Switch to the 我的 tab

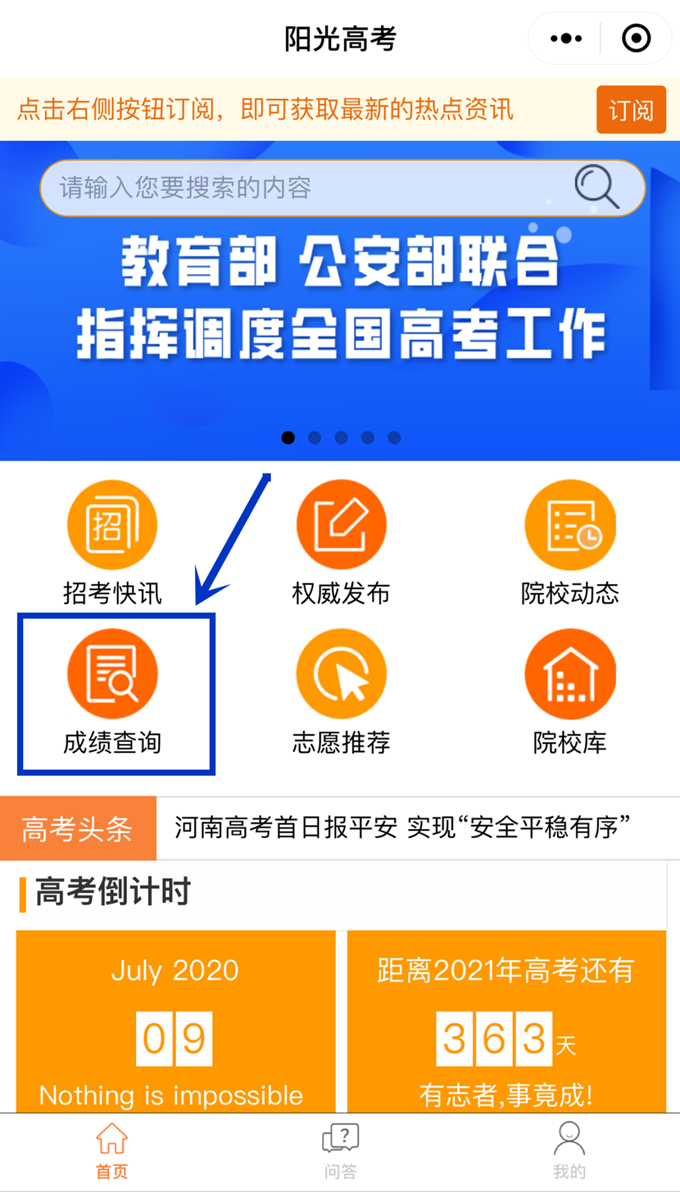tap(569, 1151)
